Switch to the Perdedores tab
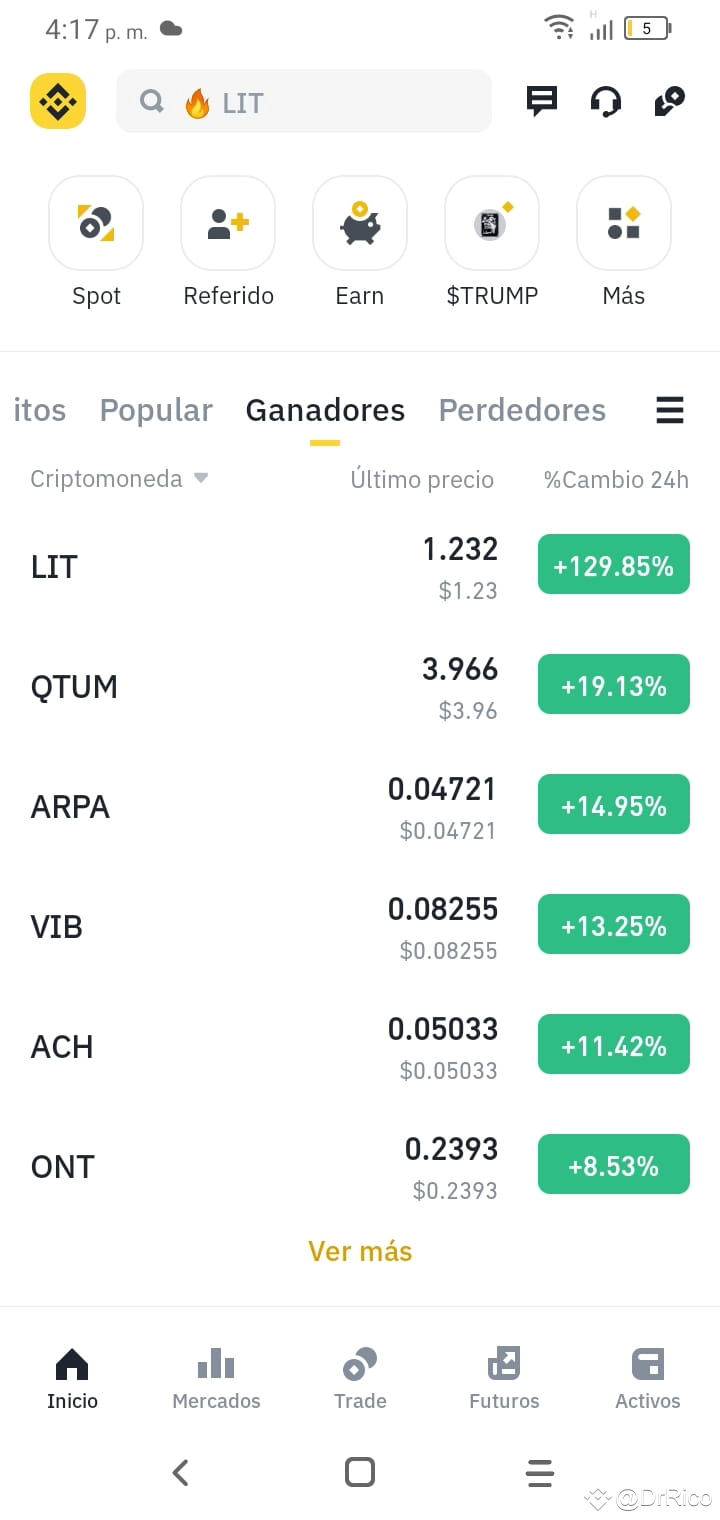This screenshot has width=720, height=1520. pyautogui.click(x=522, y=410)
